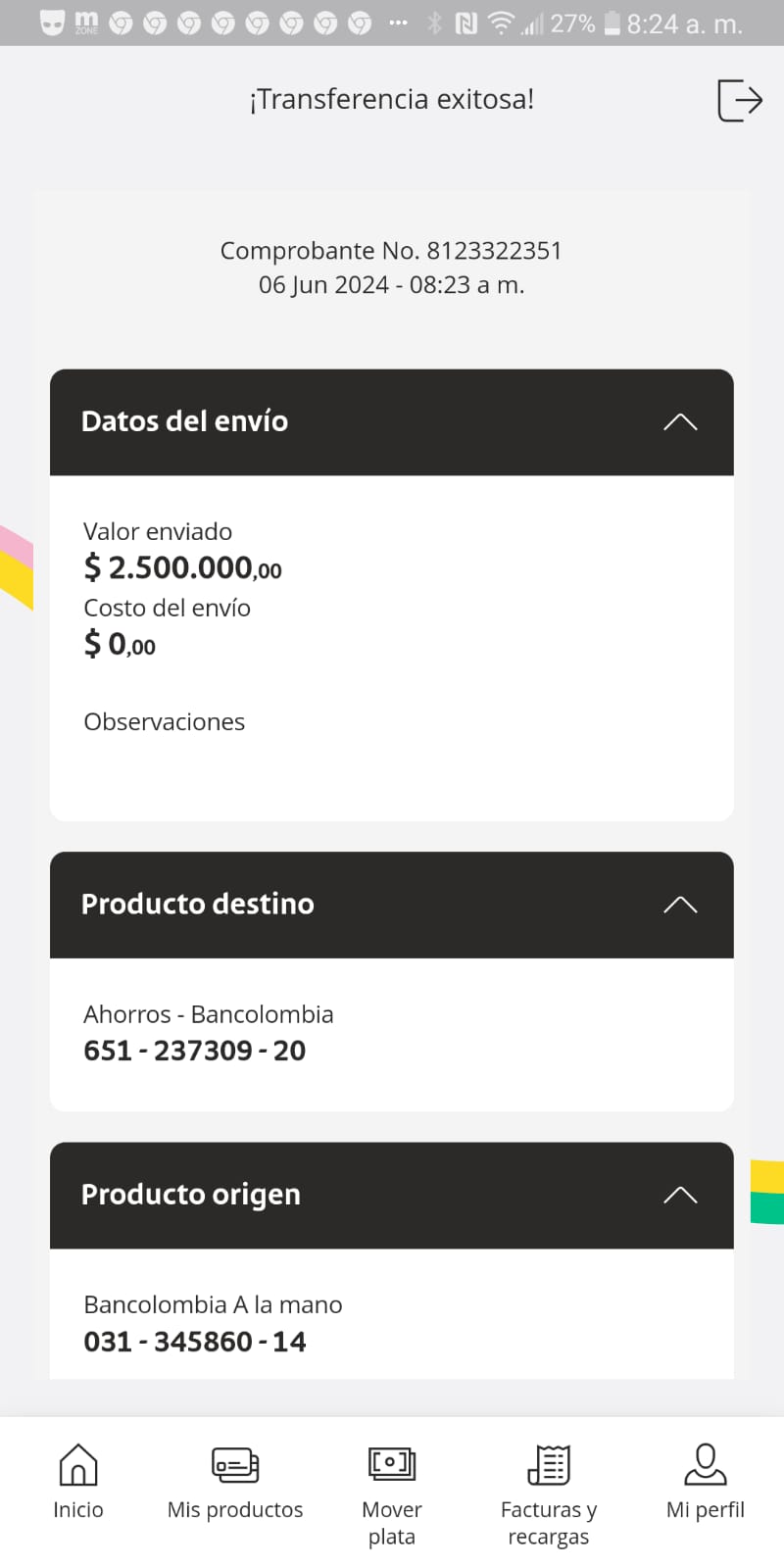
Task: Open Mis productos tab
Action: click(235, 1482)
